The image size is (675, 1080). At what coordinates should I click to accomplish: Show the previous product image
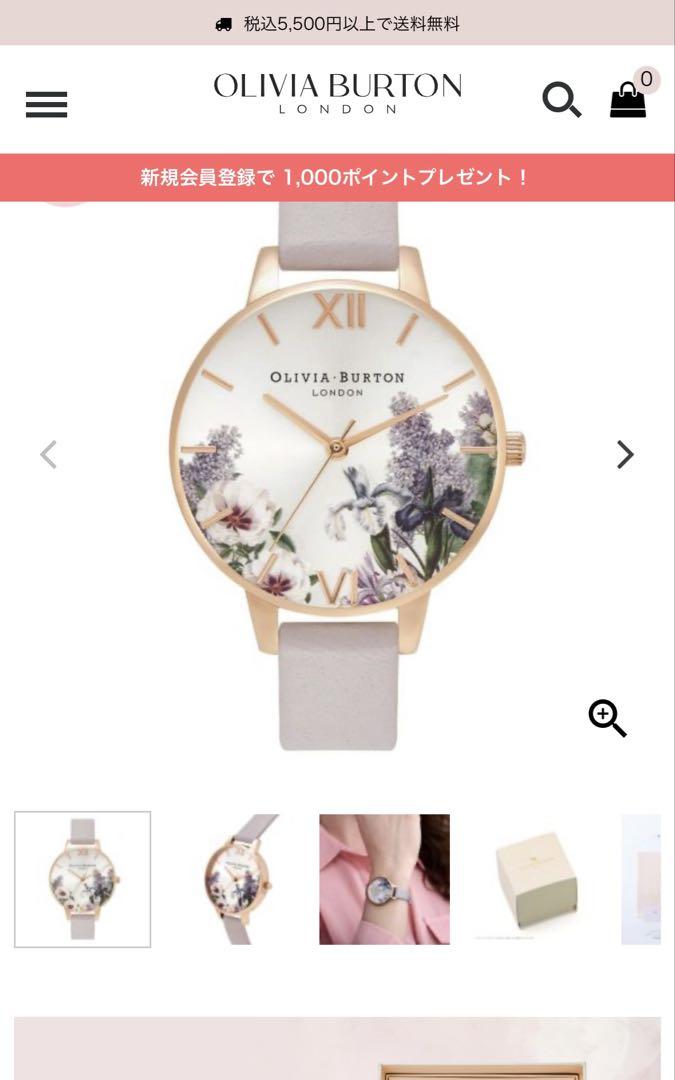click(48, 455)
